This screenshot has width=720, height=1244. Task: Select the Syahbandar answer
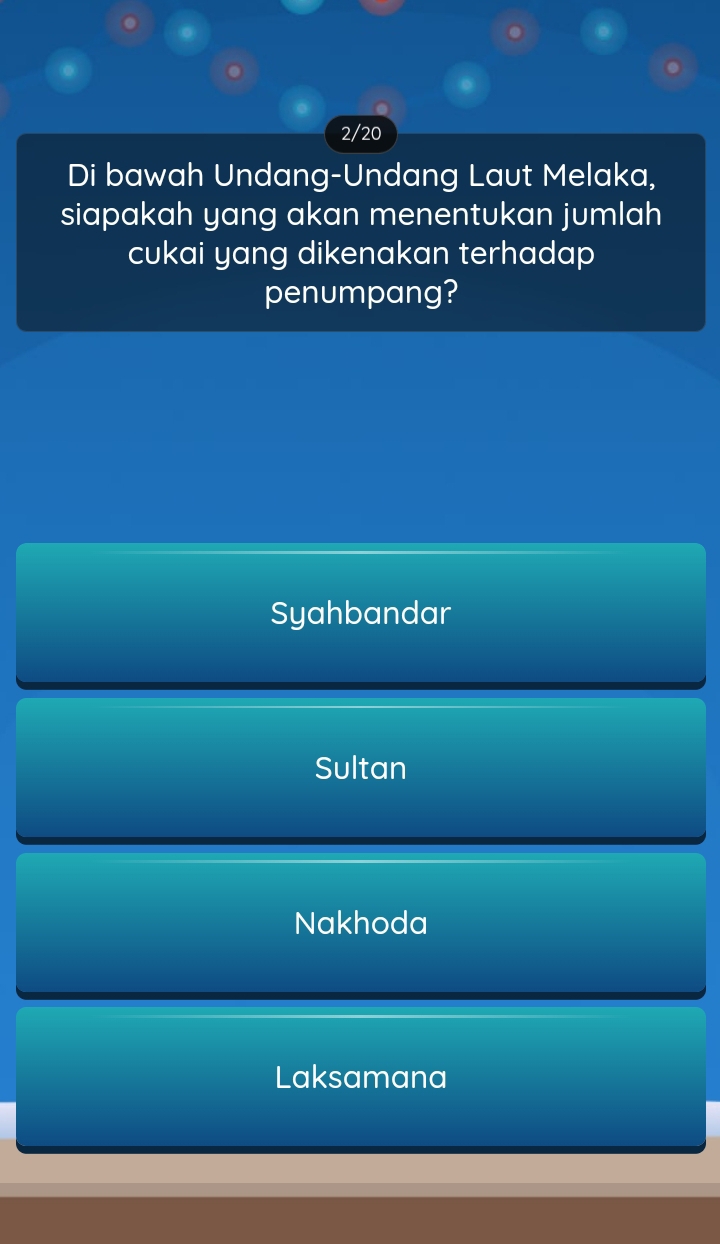(x=360, y=614)
